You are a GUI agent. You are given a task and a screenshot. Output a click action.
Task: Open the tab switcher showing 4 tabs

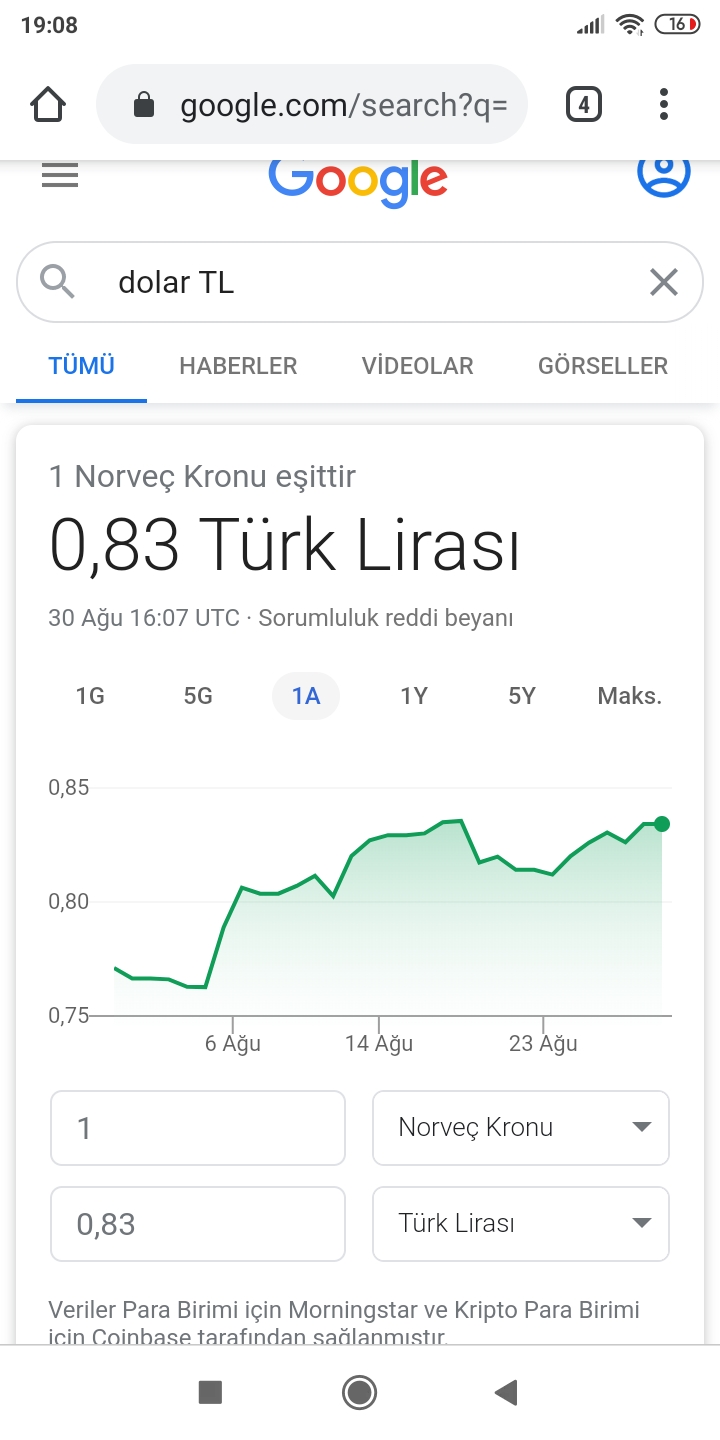tap(584, 104)
